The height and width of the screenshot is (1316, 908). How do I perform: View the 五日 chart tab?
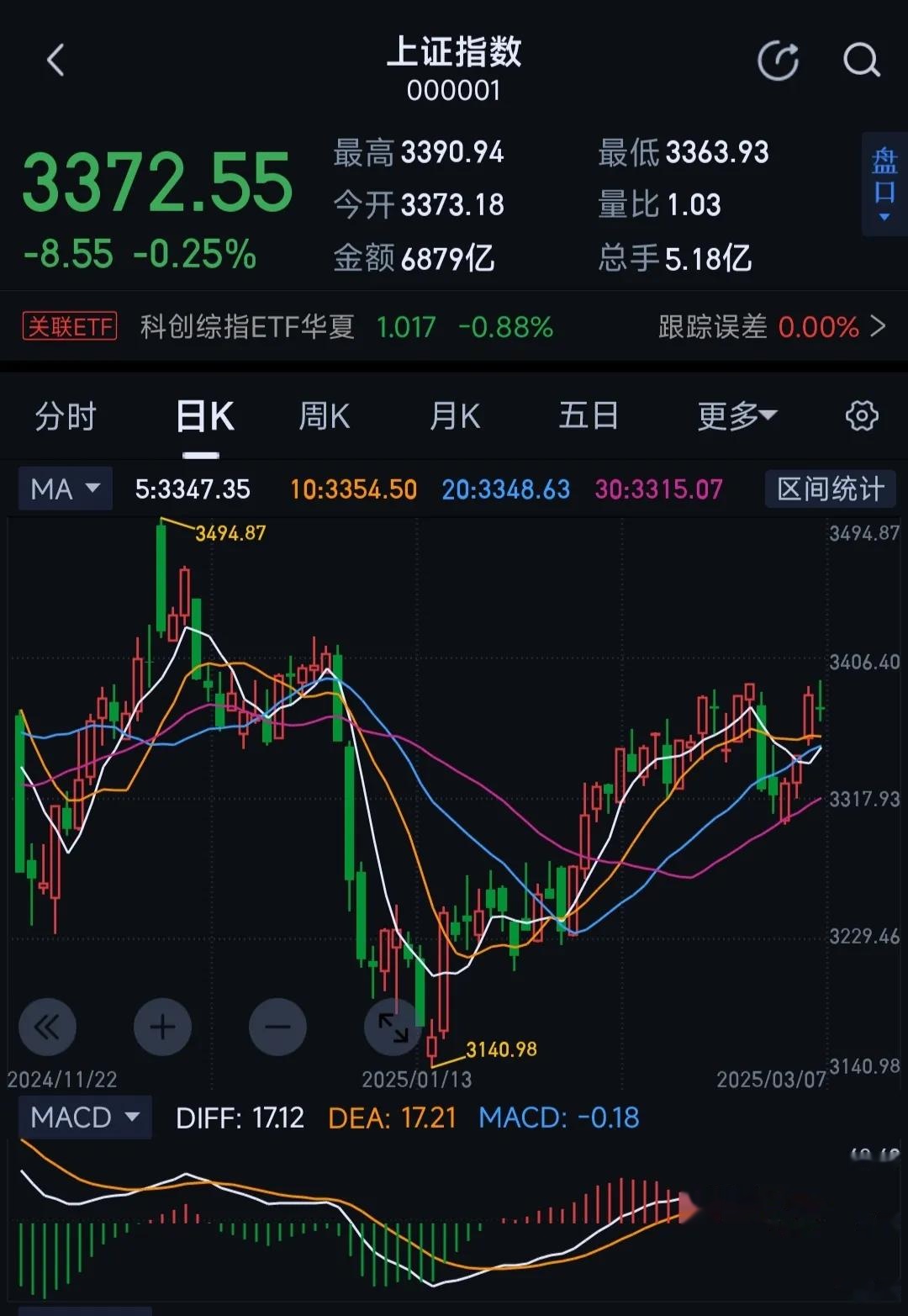pyautogui.click(x=589, y=415)
